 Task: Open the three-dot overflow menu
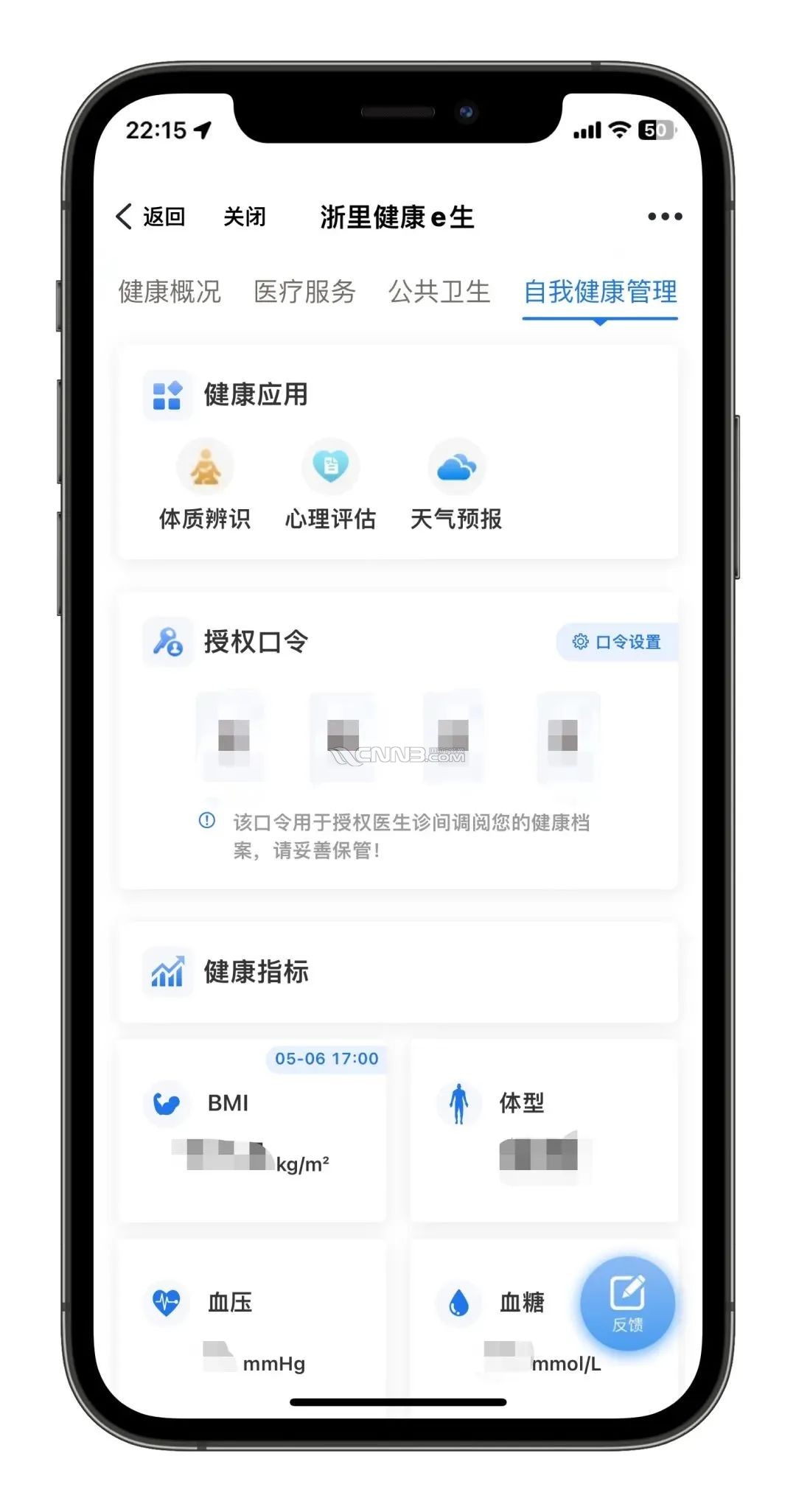coord(664,217)
